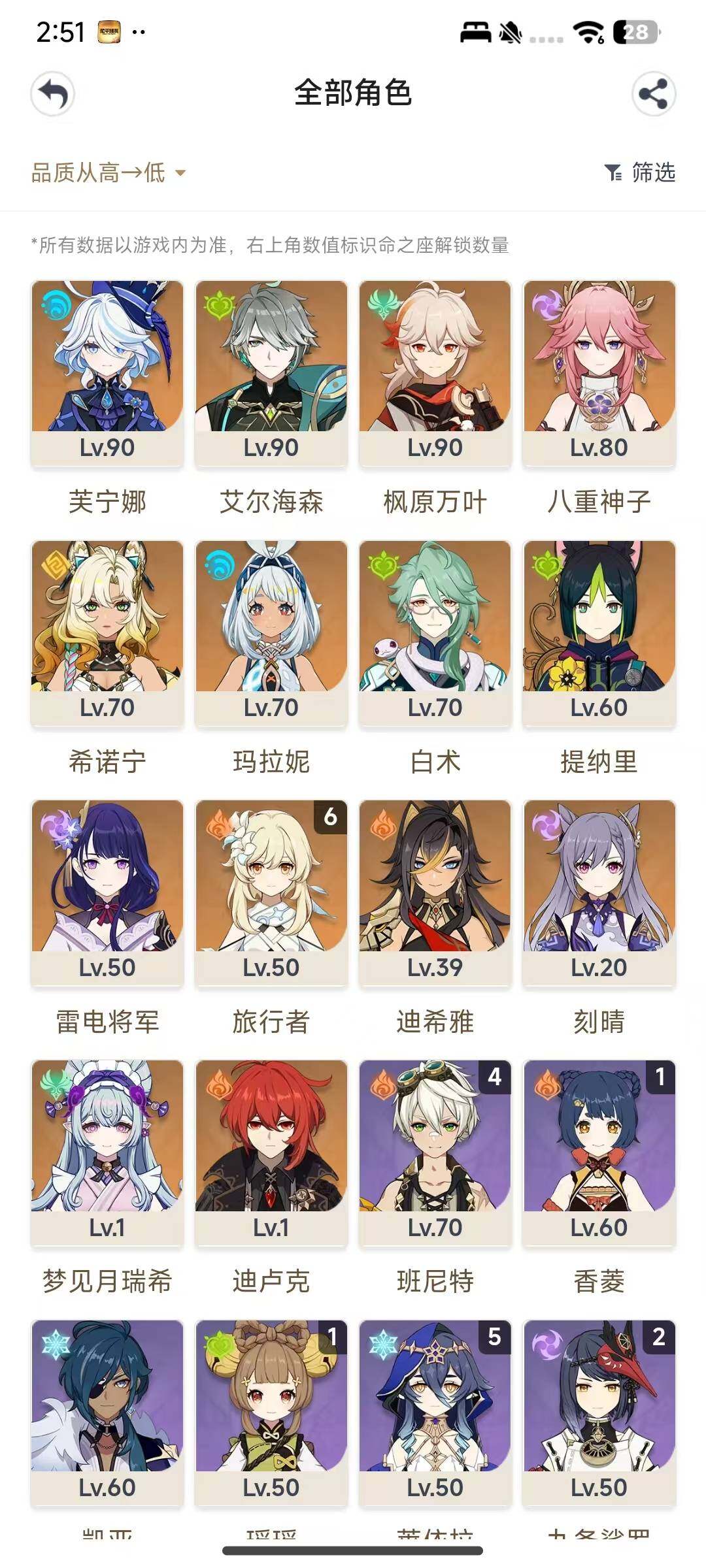
Task: Open the 品质从高→低 sort dropdown
Action: (x=109, y=173)
